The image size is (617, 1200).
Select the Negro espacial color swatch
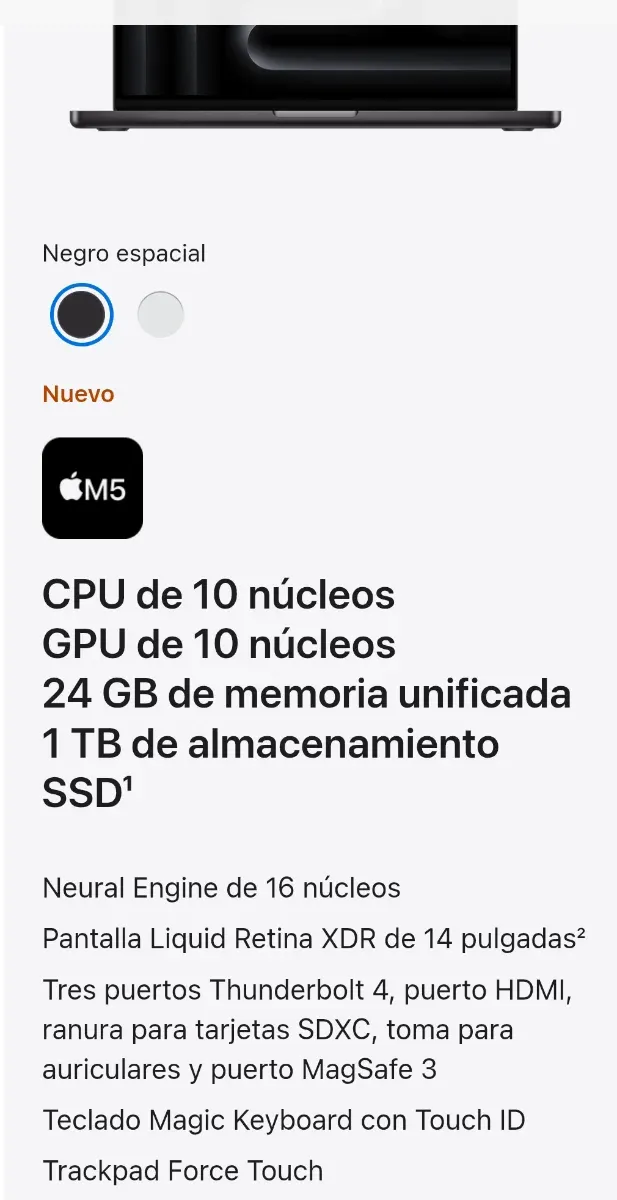81,315
